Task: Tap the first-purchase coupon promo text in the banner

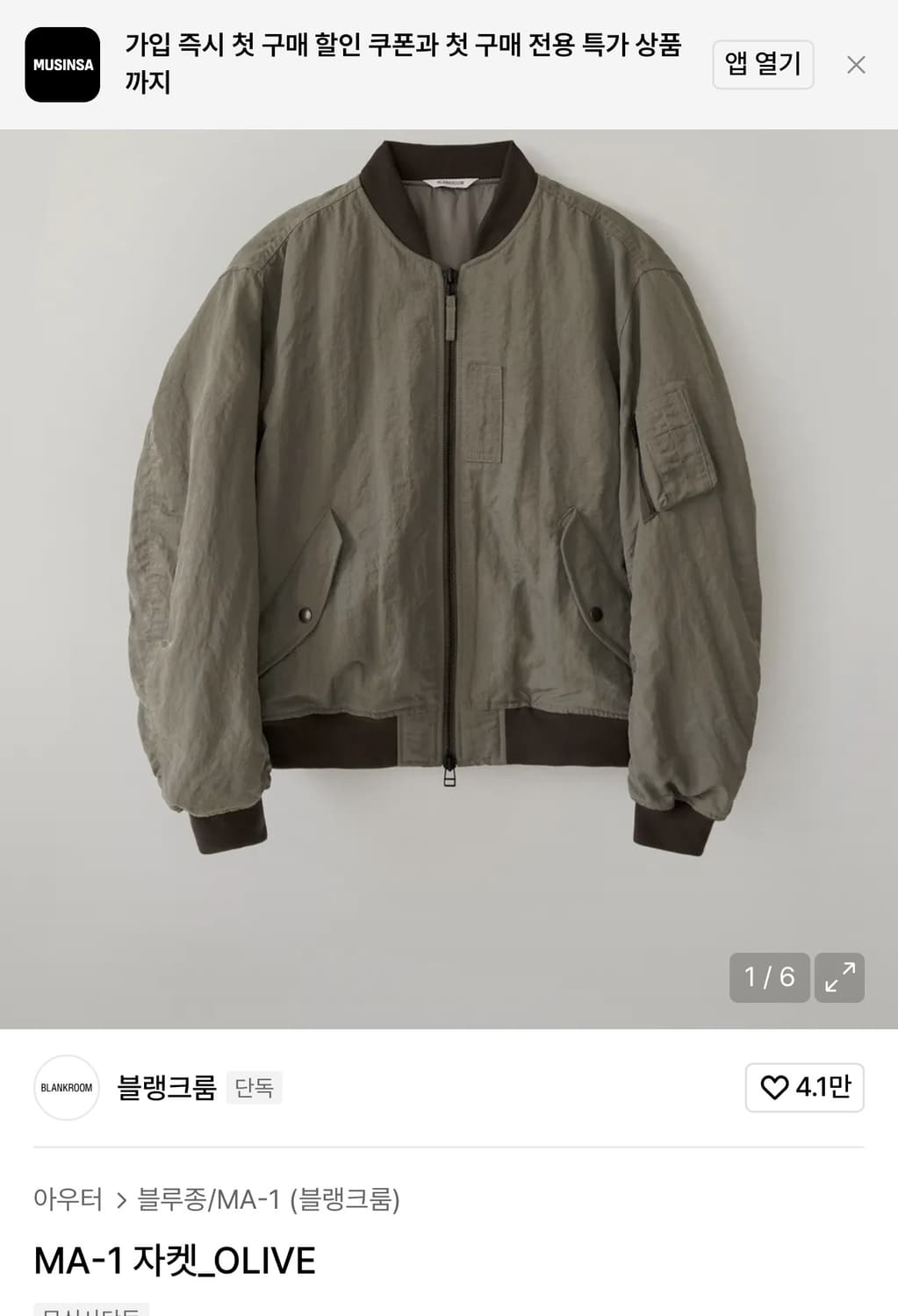Action: pos(404,64)
